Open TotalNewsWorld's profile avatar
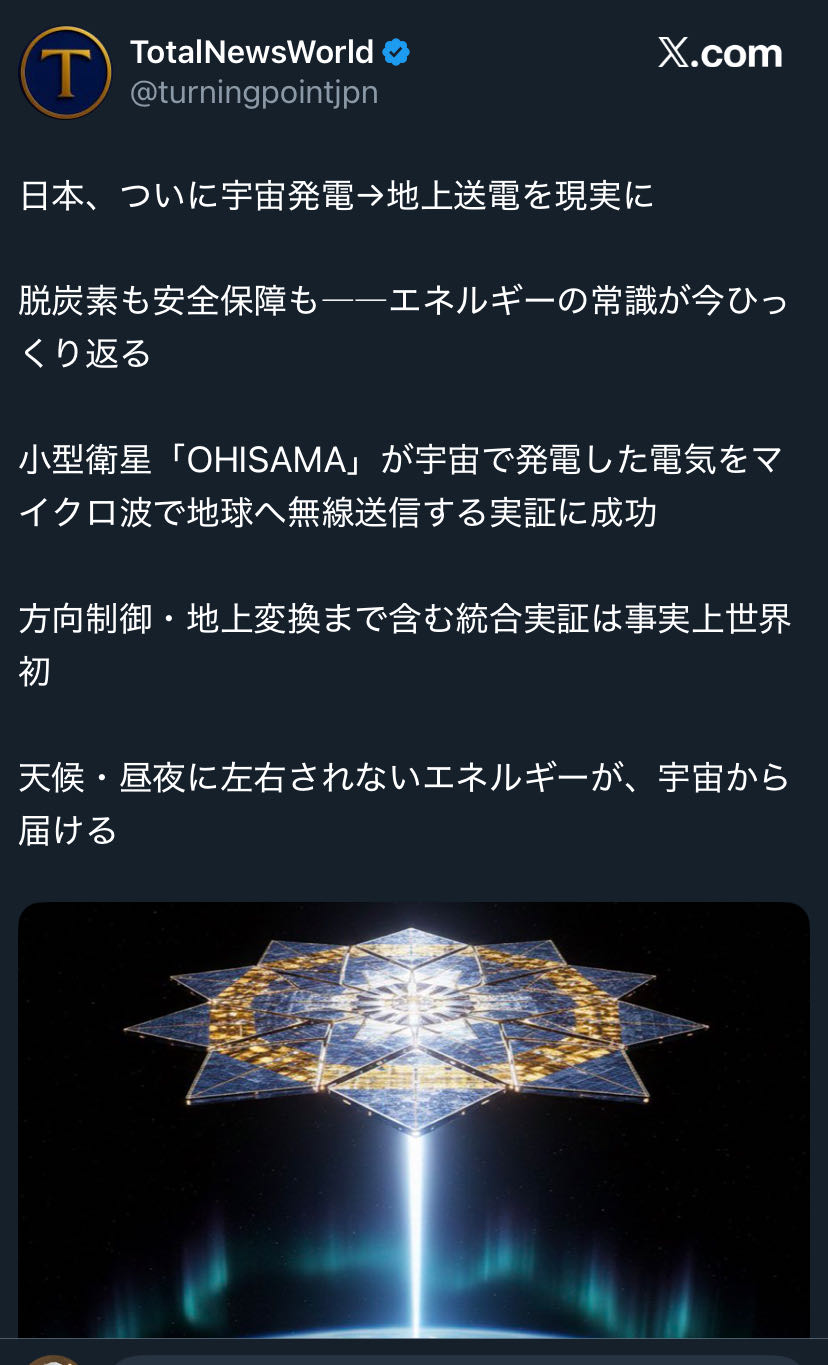This screenshot has width=828, height=1365. 66,72
